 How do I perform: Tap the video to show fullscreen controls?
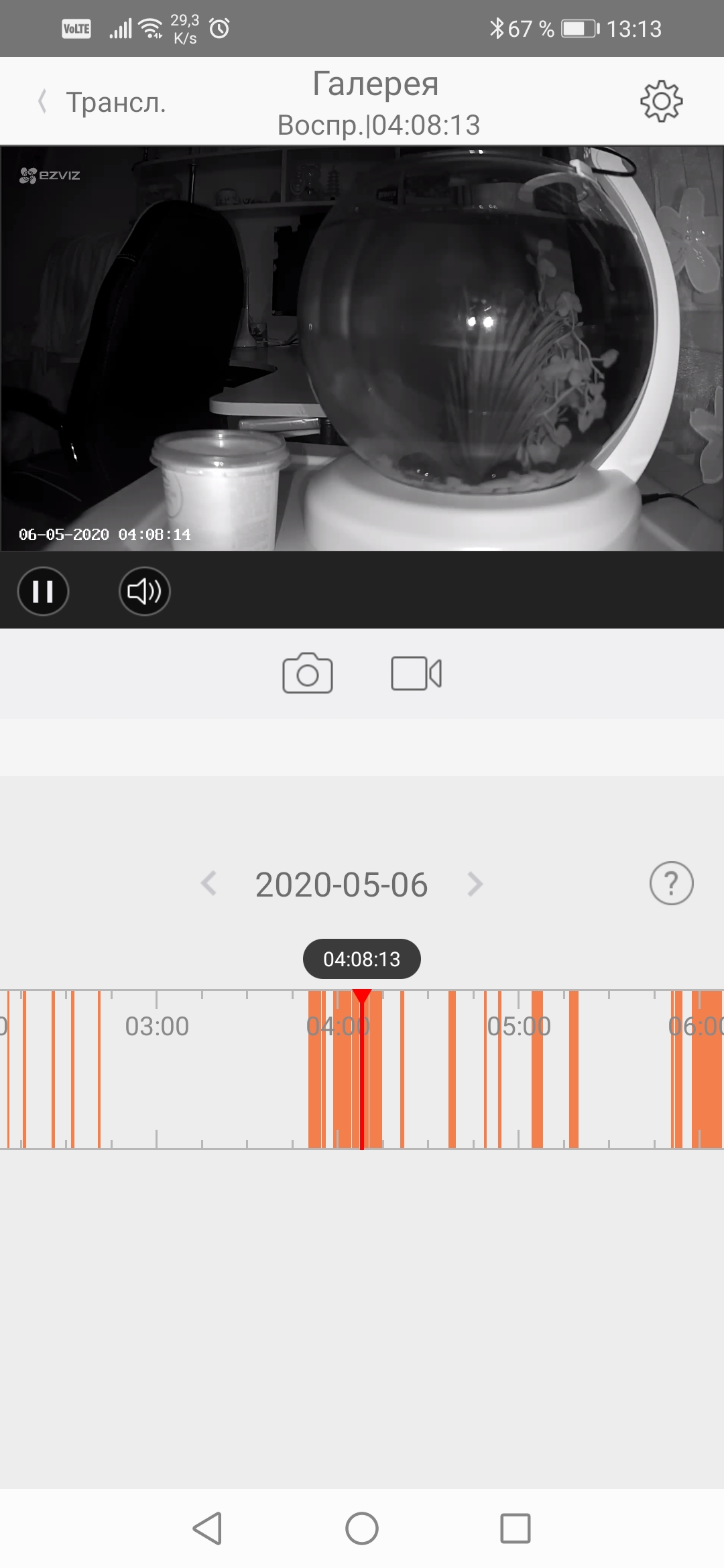(x=362, y=348)
